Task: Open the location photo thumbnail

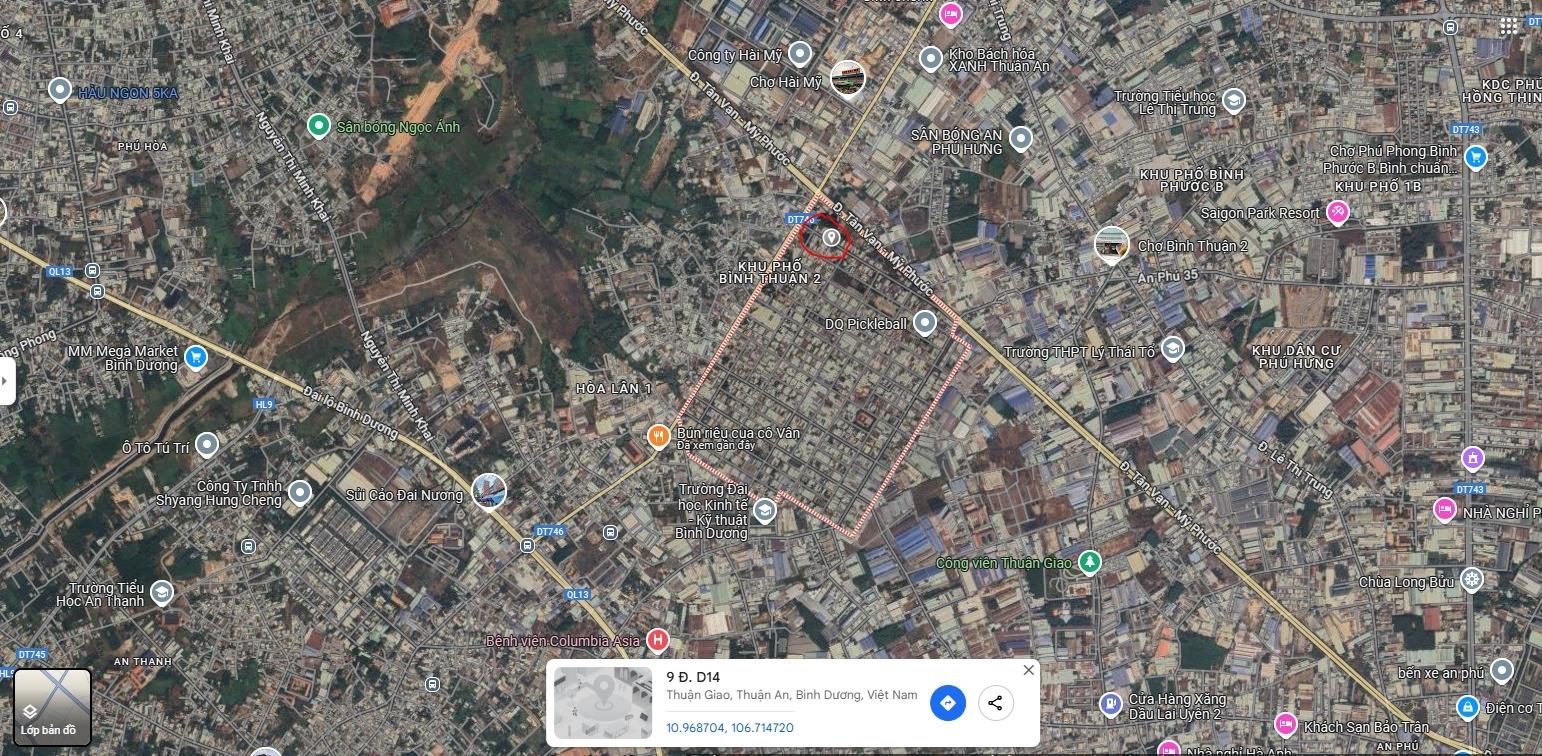Action: click(603, 703)
